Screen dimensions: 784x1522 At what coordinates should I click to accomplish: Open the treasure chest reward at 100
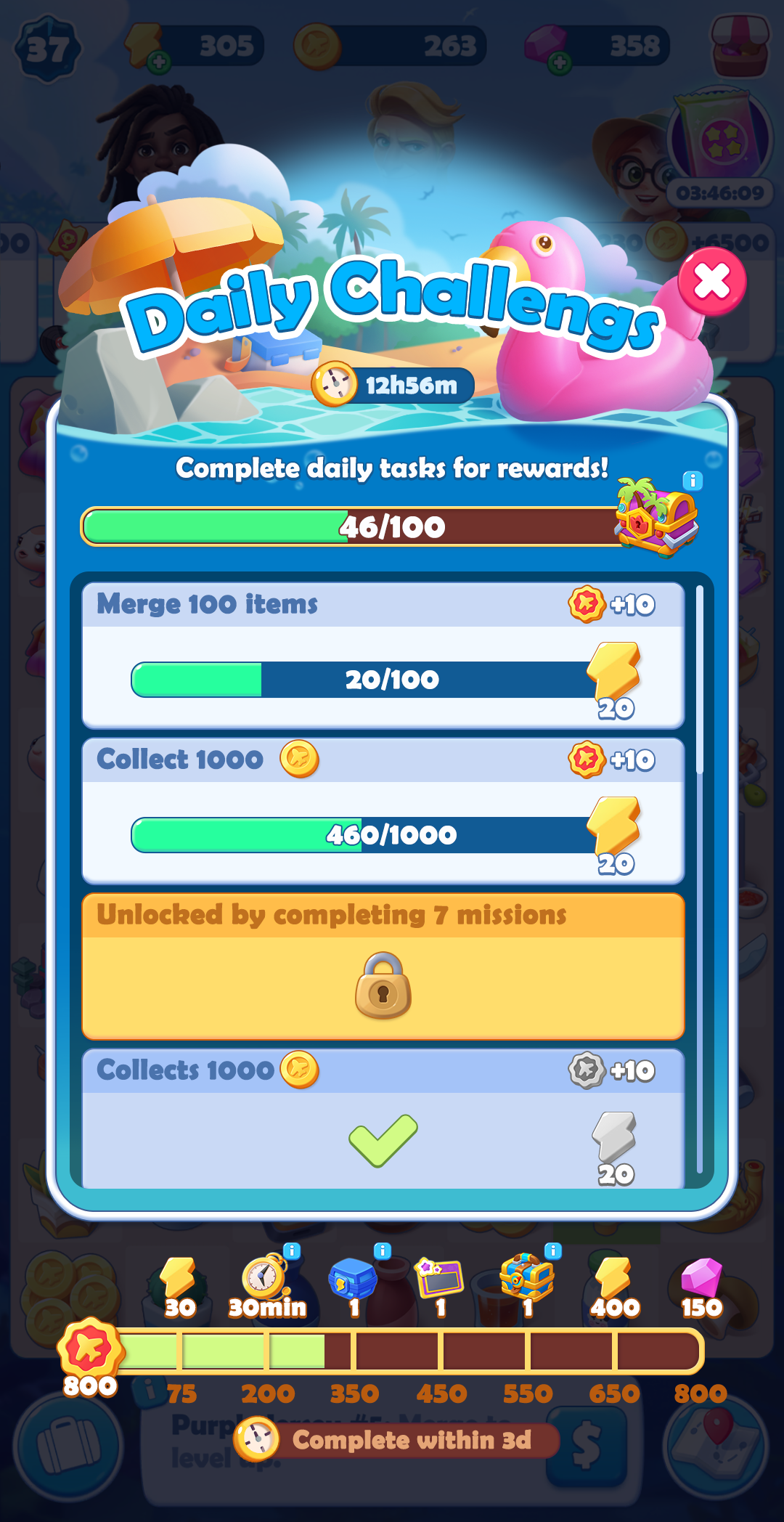[x=656, y=517]
